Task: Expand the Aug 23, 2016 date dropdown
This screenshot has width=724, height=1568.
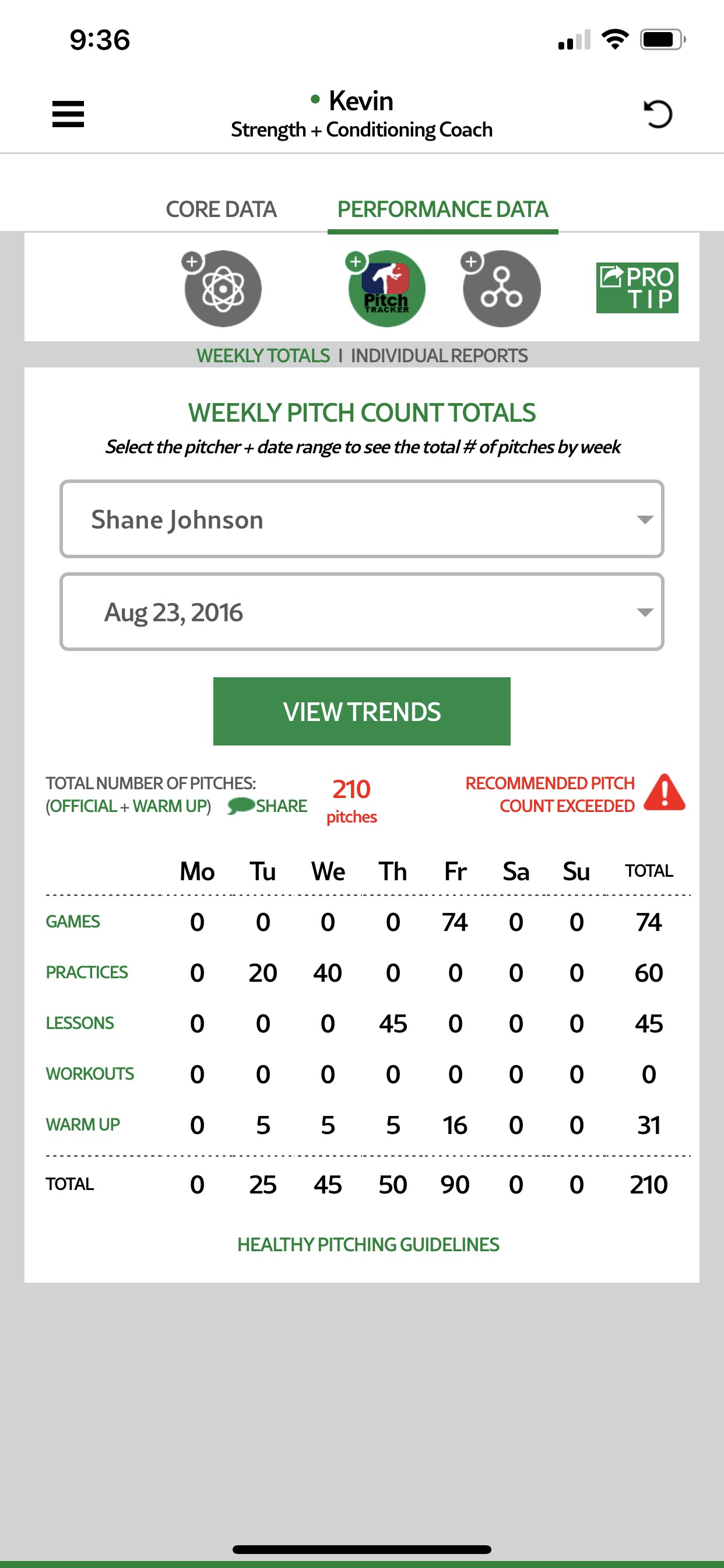Action: [361, 612]
